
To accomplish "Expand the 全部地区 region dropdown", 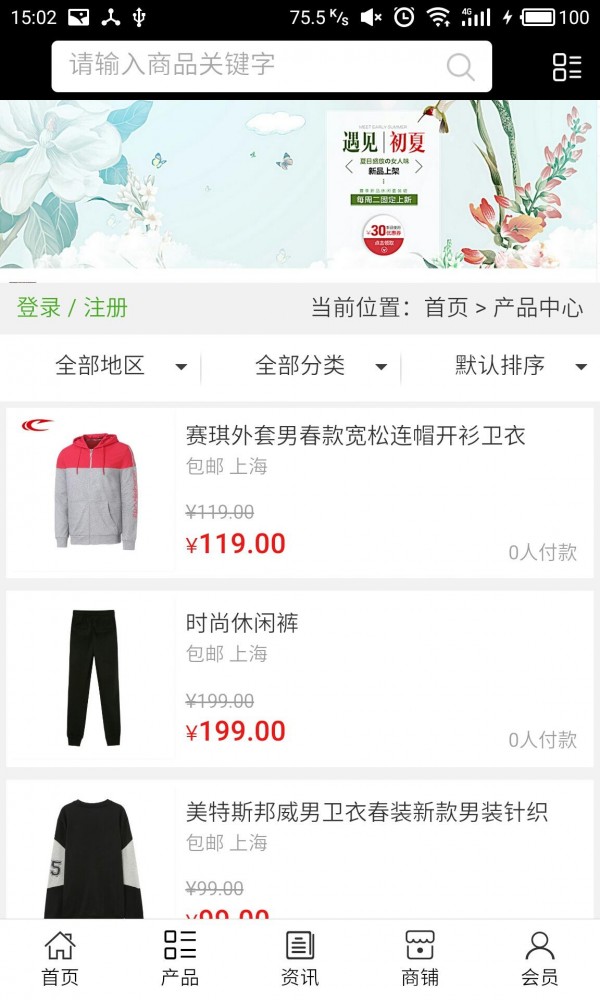I will [120, 366].
